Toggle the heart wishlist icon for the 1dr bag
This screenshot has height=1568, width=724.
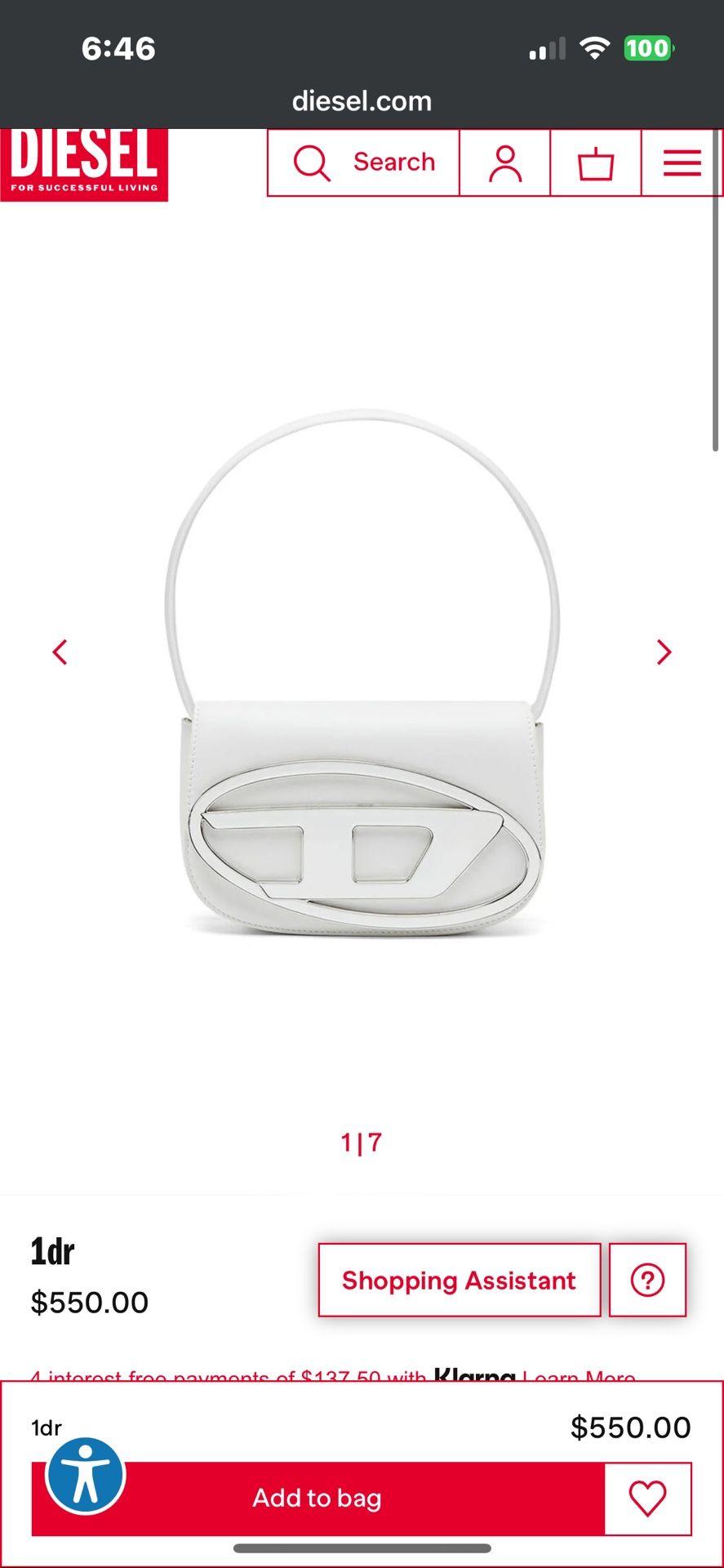647,1498
